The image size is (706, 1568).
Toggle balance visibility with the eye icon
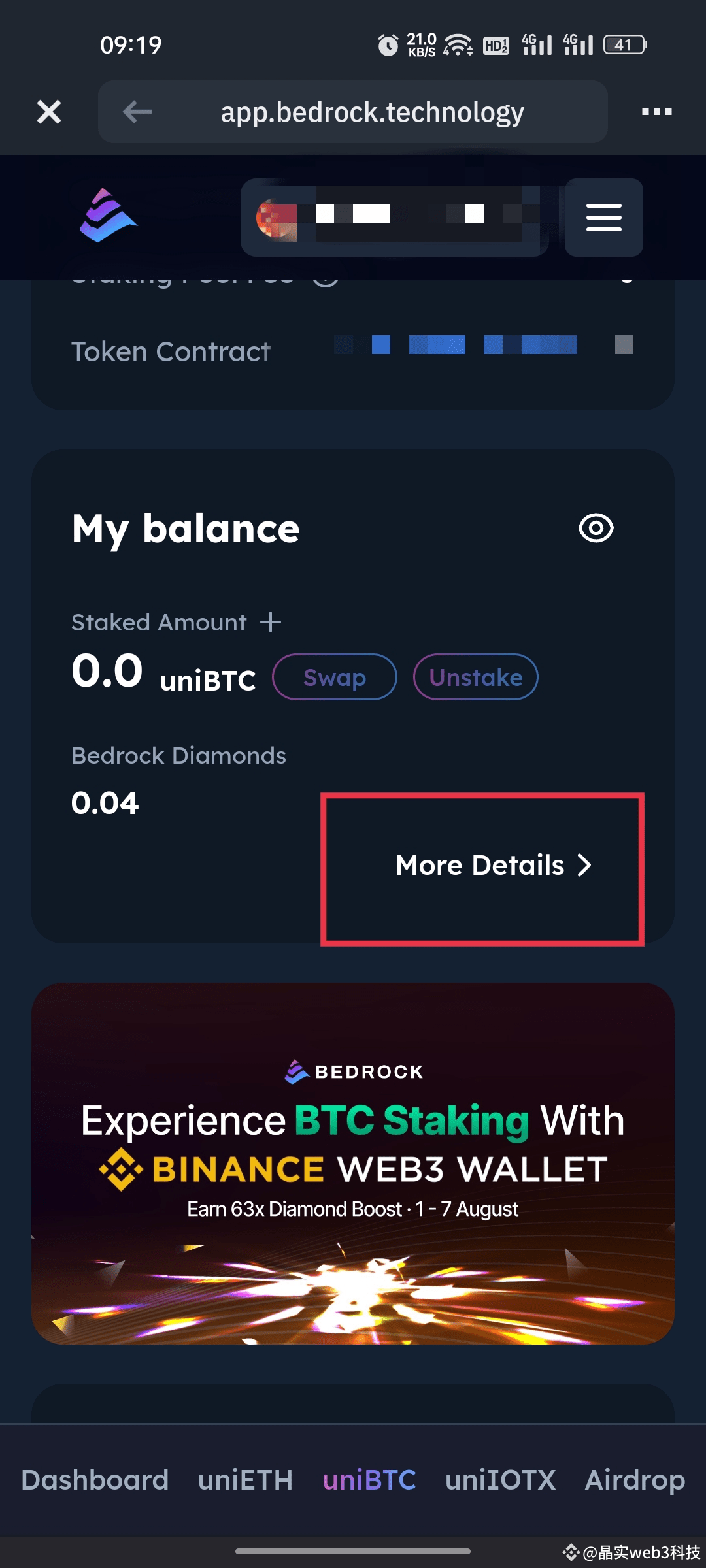pyautogui.click(x=596, y=528)
